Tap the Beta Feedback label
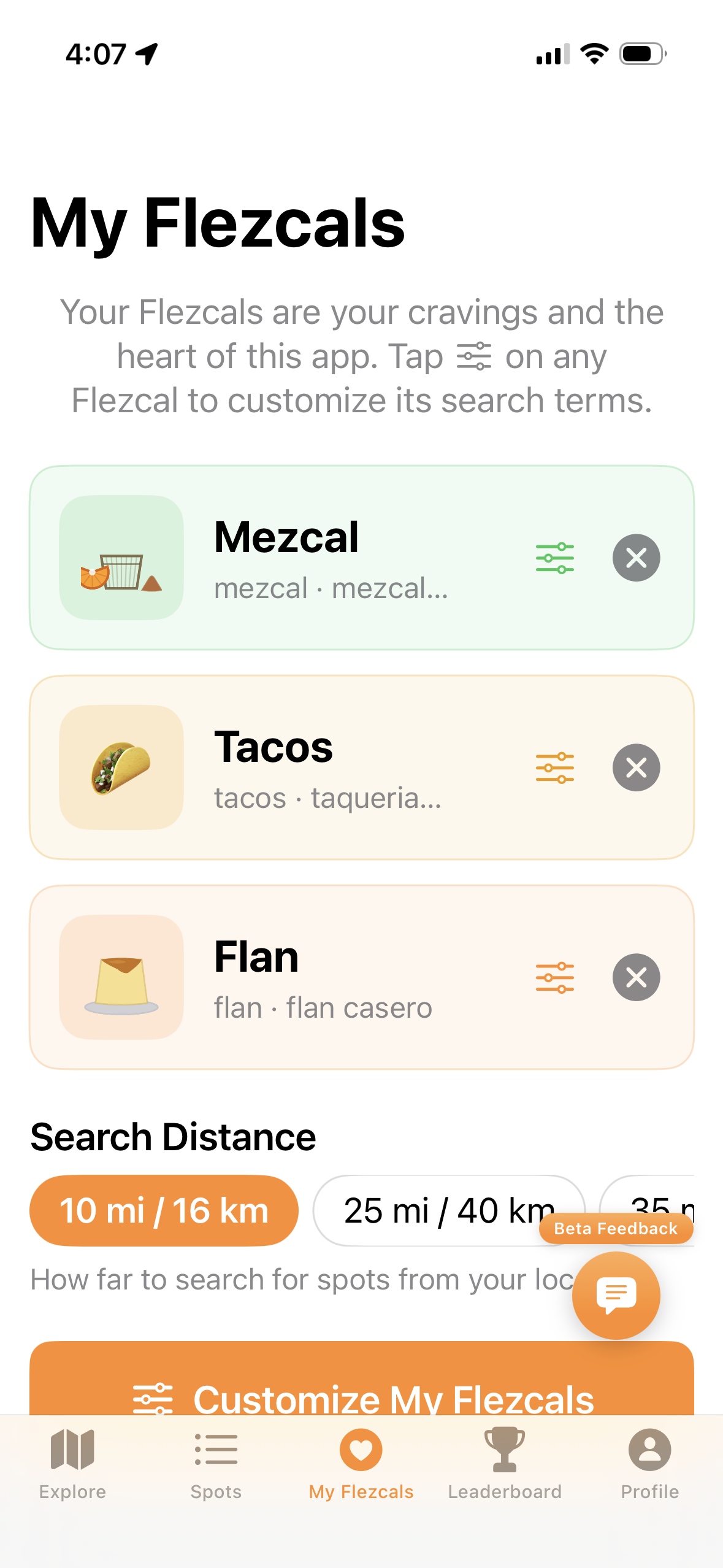 coord(615,1229)
